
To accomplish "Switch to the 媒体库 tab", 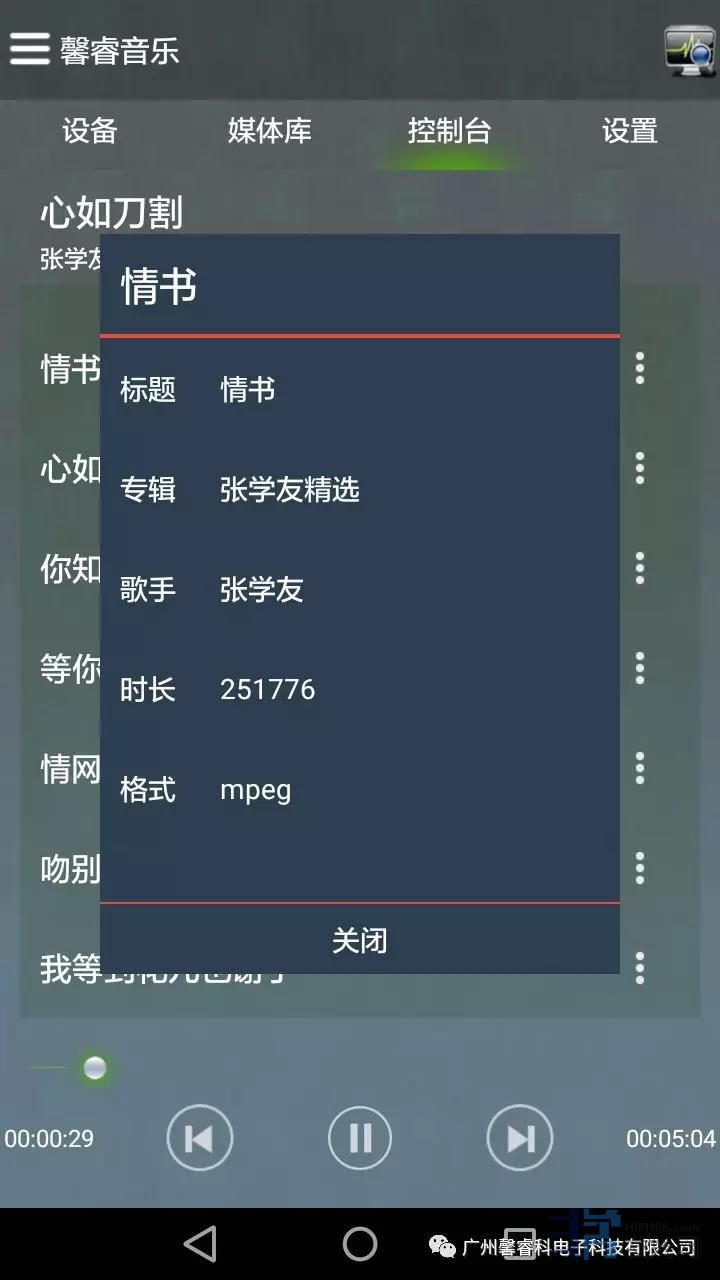I will (x=269, y=131).
